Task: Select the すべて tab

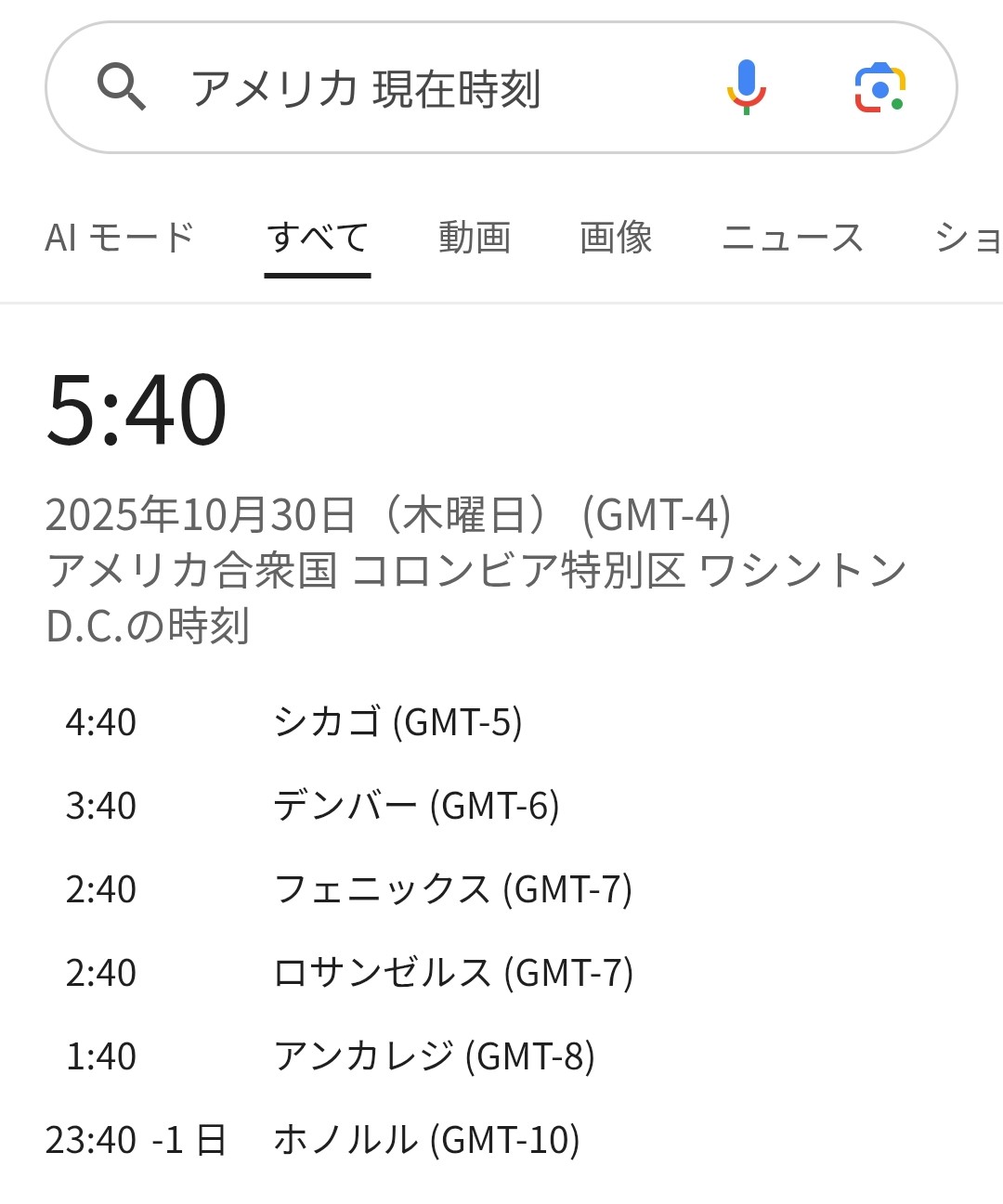Action: [x=318, y=238]
